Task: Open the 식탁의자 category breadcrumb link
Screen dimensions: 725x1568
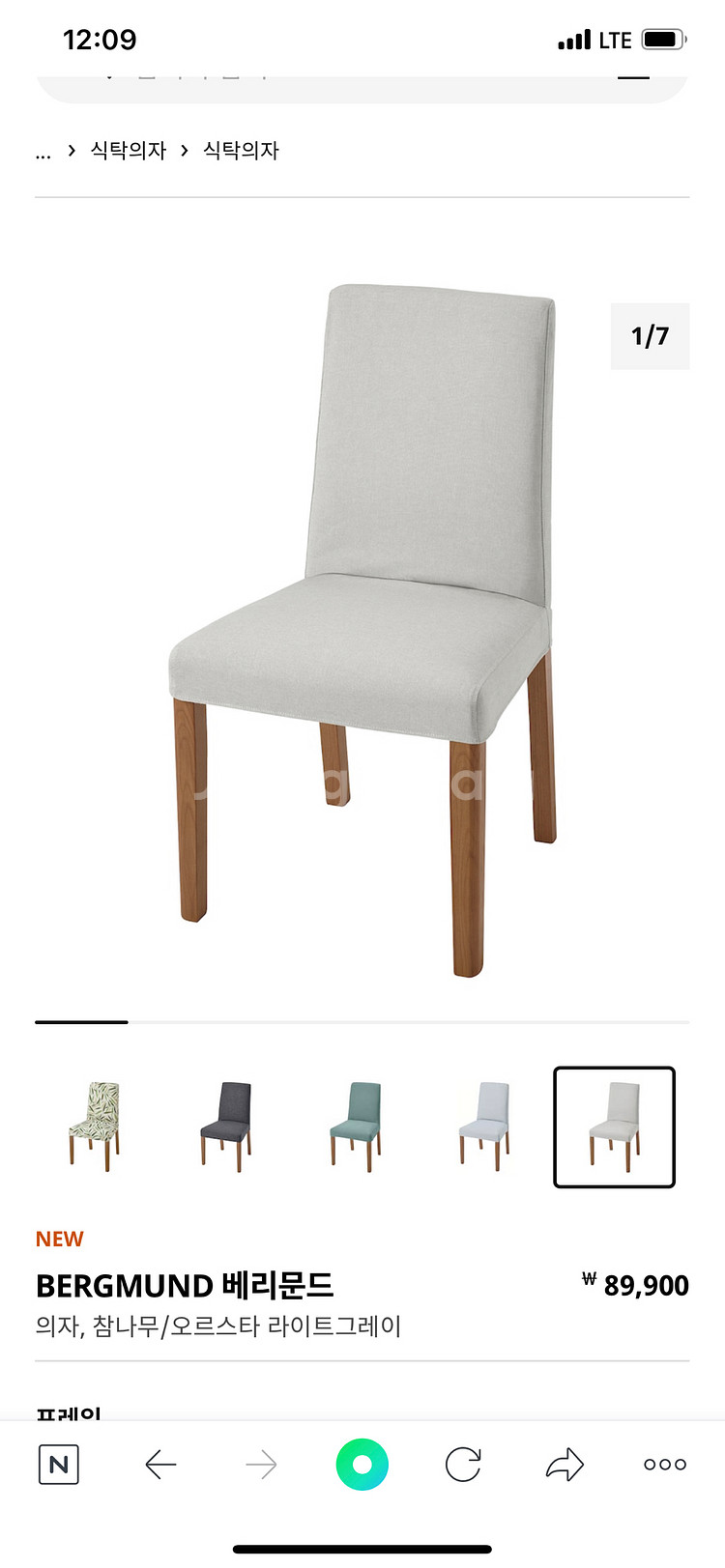Action: click(129, 151)
